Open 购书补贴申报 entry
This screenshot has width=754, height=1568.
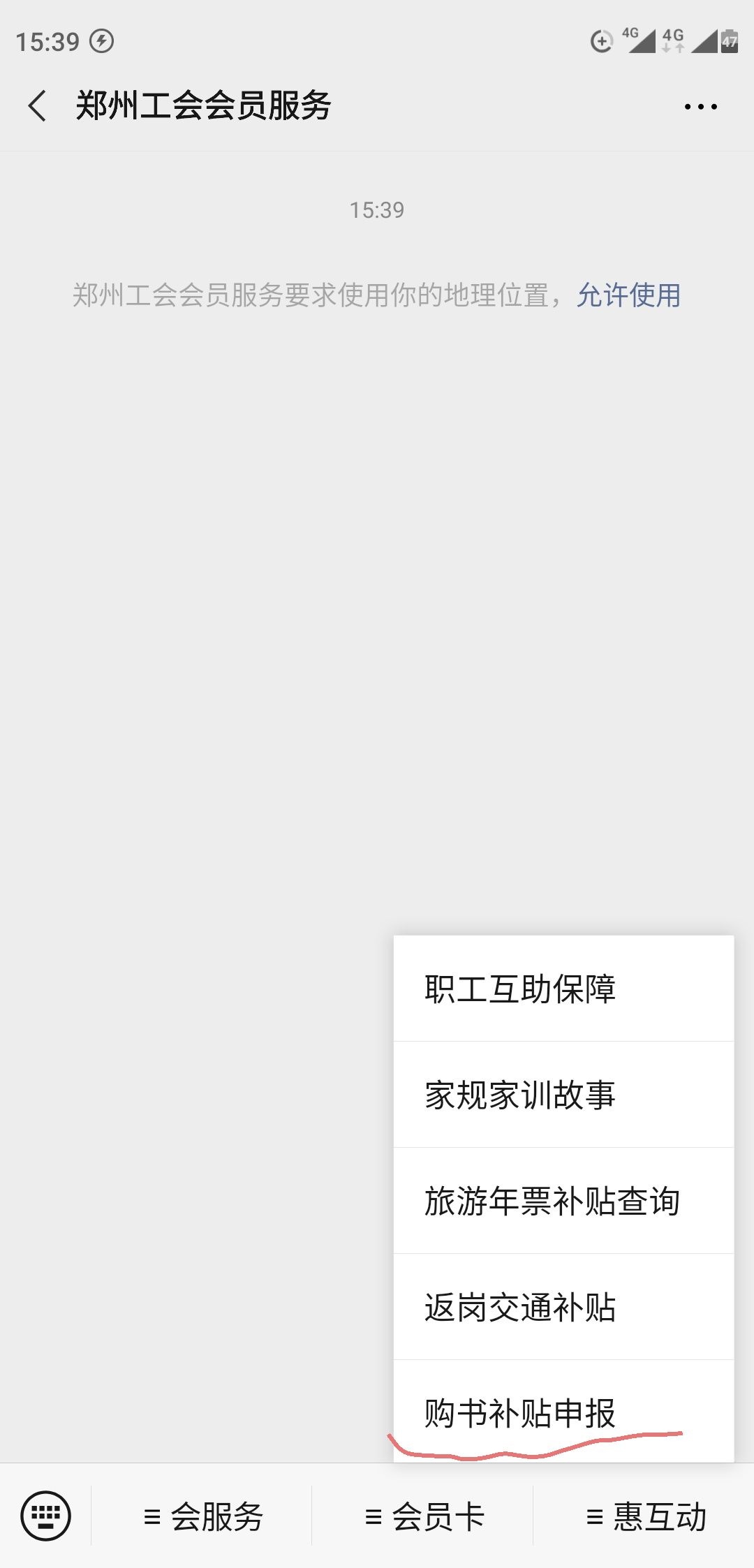(x=563, y=1413)
